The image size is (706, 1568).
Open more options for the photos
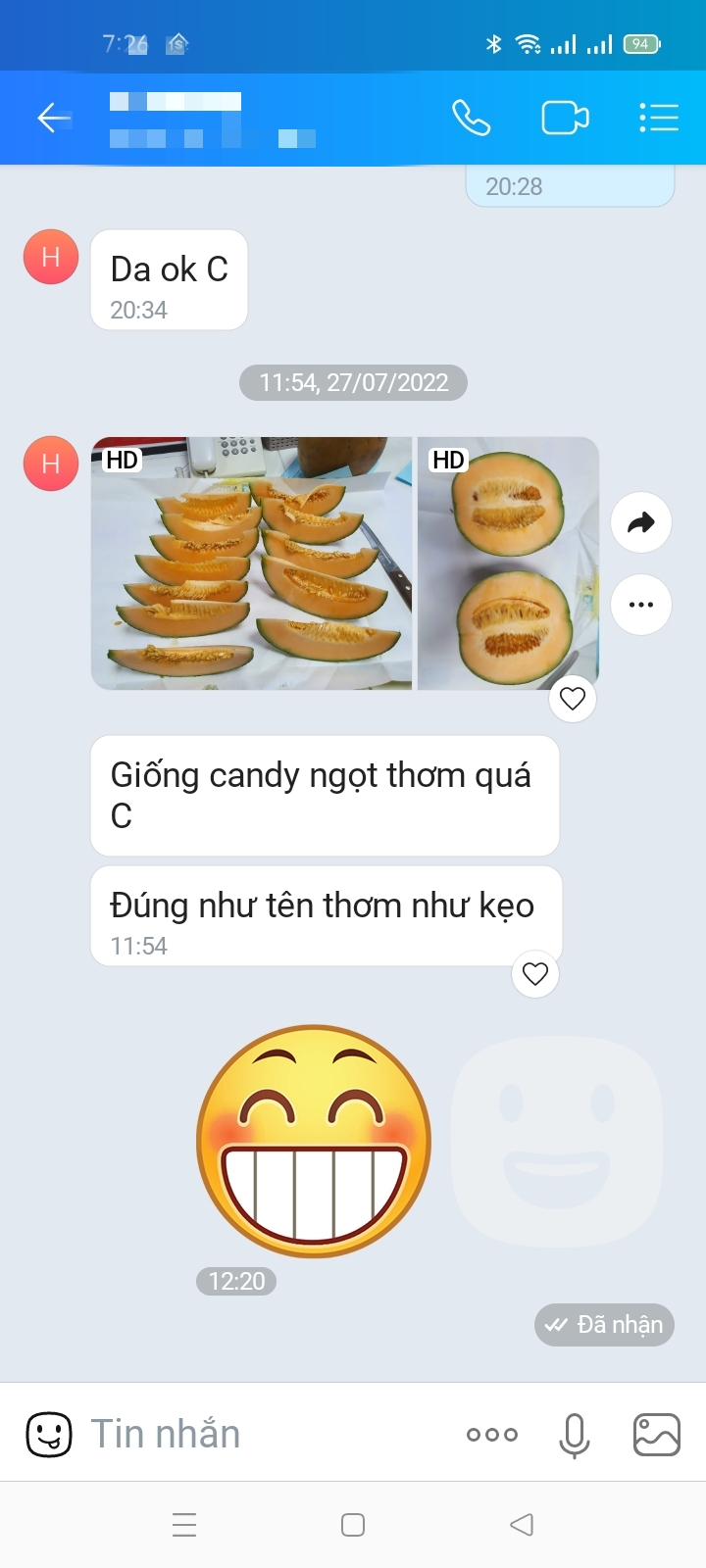(x=641, y=604)
